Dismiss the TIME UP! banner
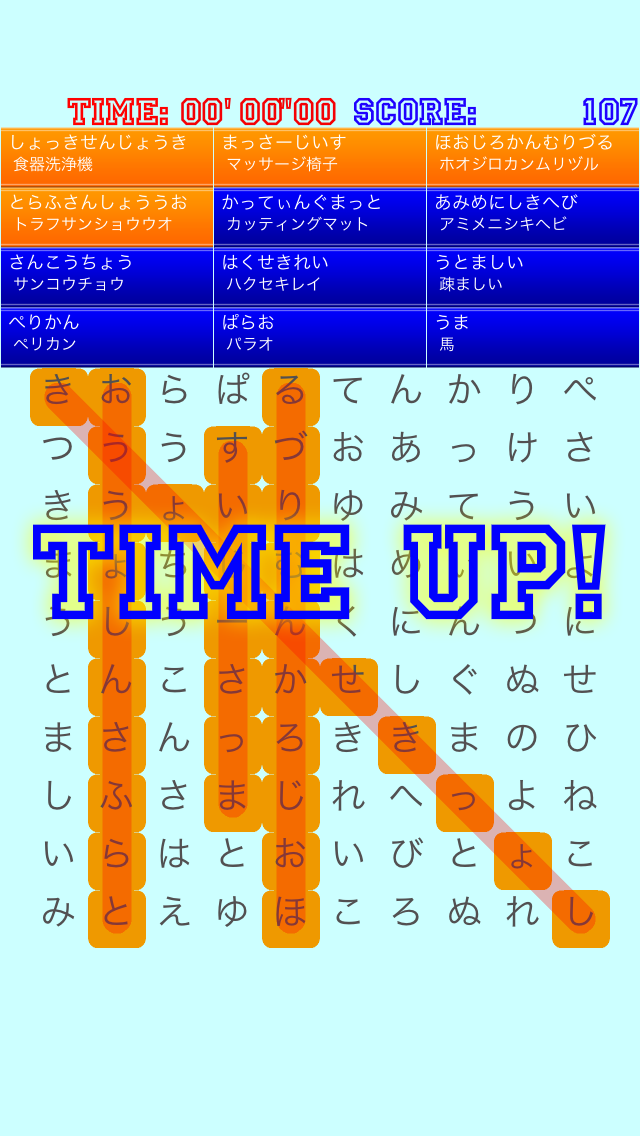The height and width of the screenshot is (1136, 640). coord(320,570)
